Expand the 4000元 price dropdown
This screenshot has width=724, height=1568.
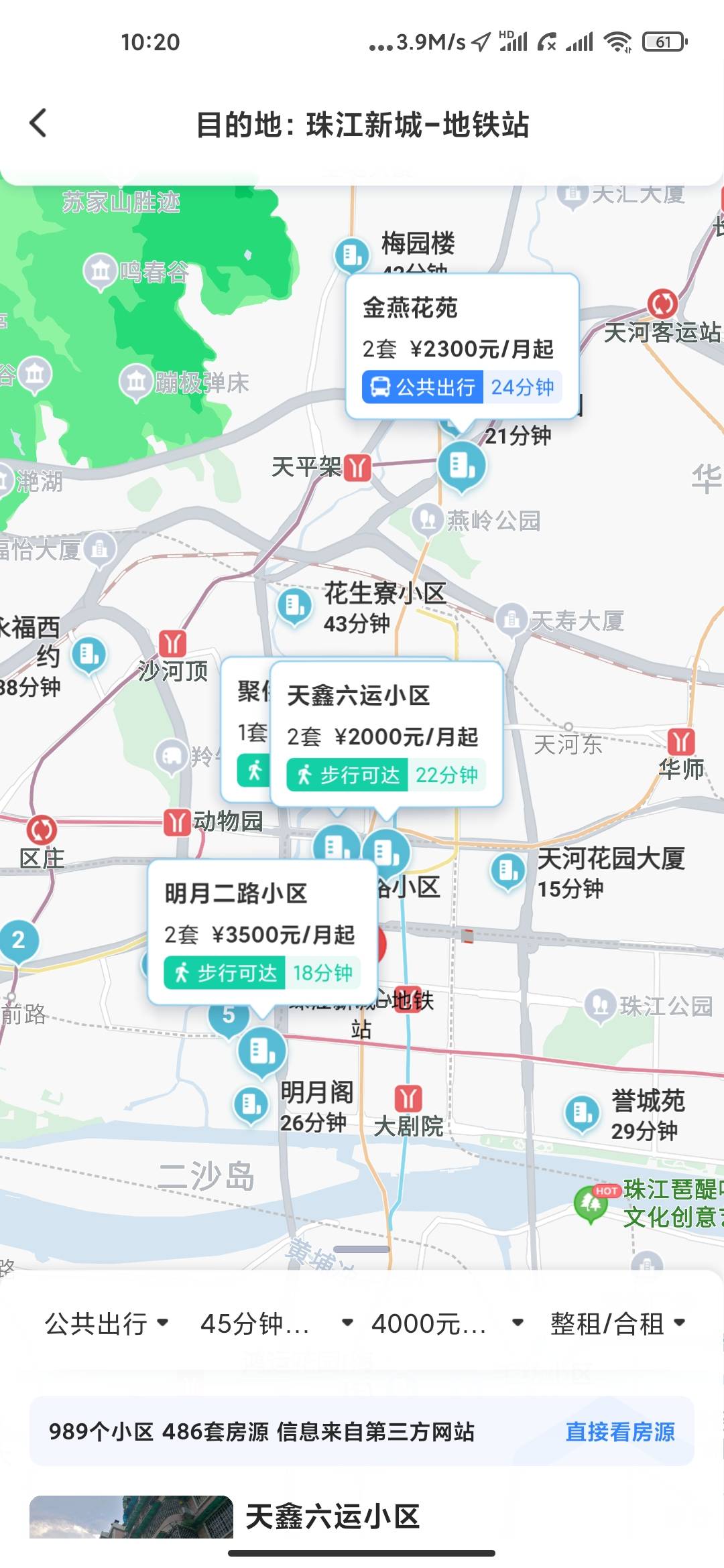pos(446,1323)
